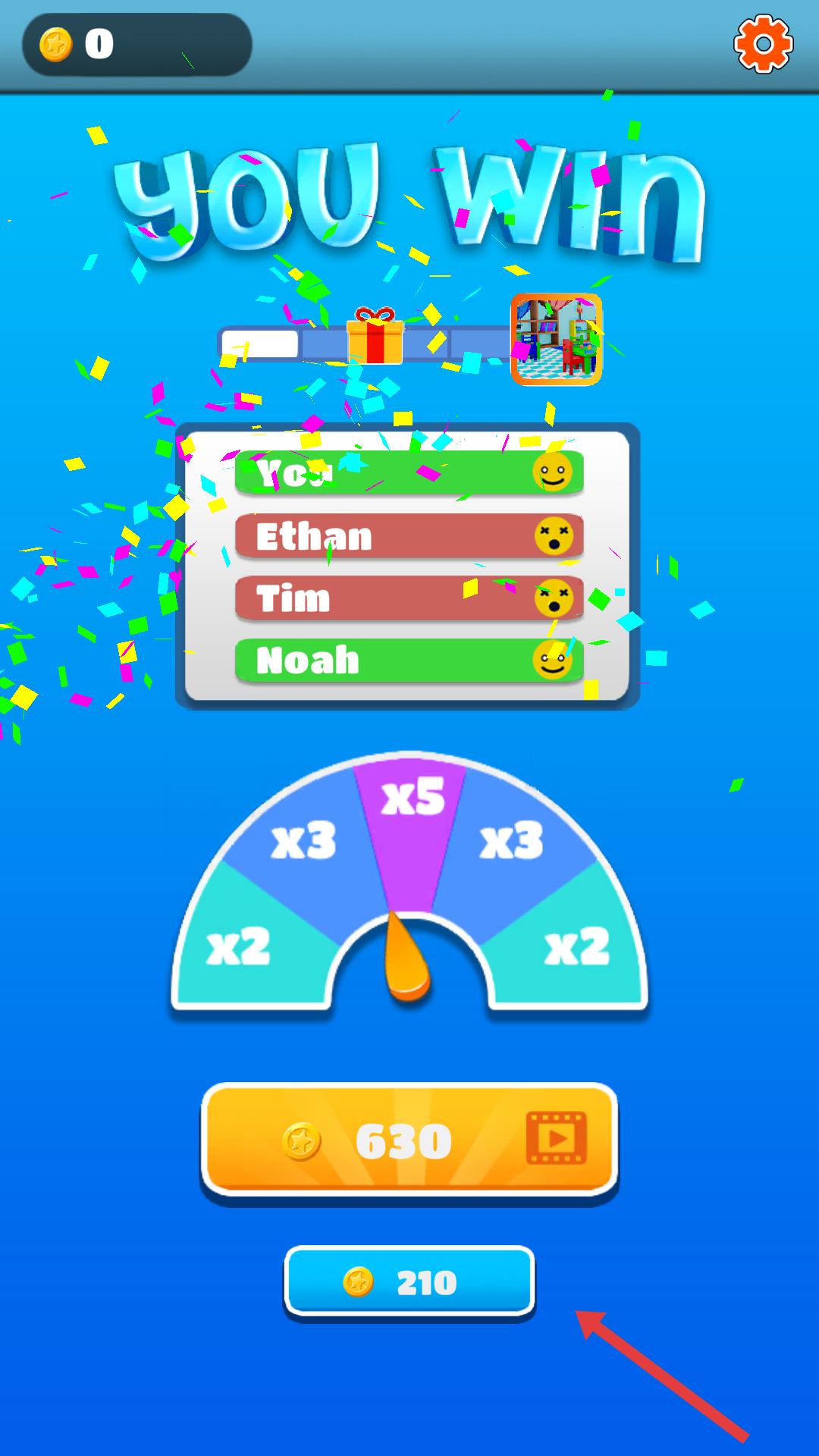The image size is (819, 1456).
Task: Collect the 210 coins reward
Action: coord(409,1282)
